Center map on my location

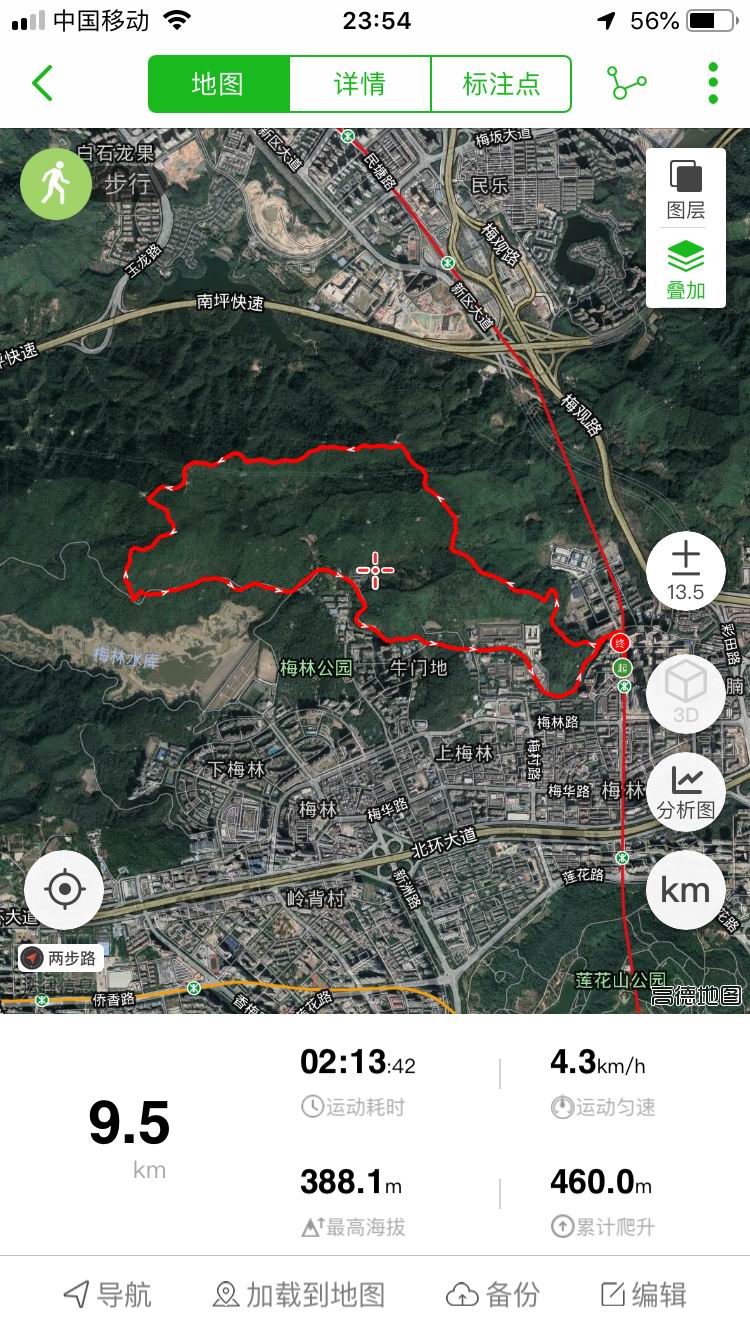(64, 889)
